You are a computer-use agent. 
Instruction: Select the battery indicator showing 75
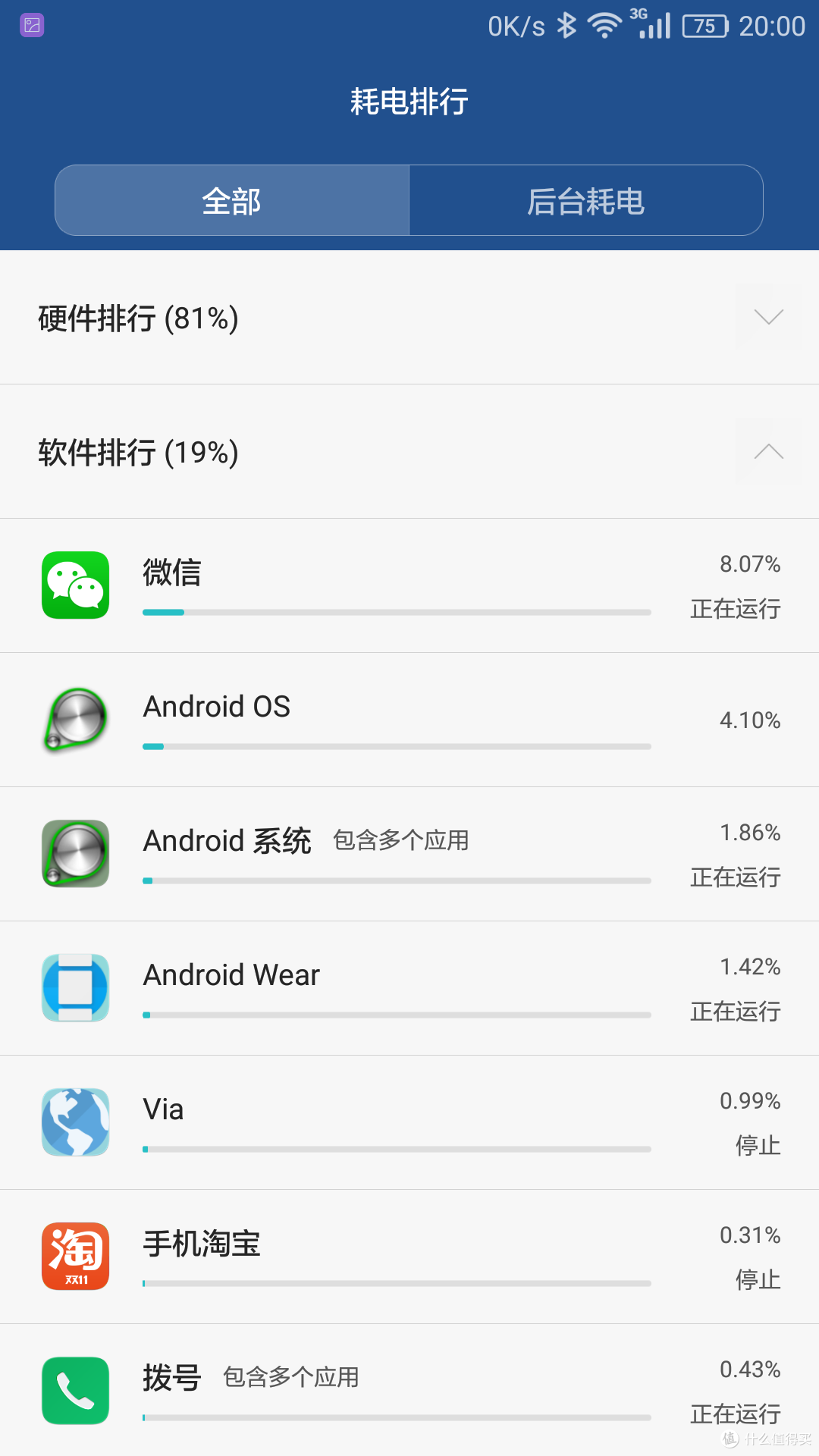704,24
